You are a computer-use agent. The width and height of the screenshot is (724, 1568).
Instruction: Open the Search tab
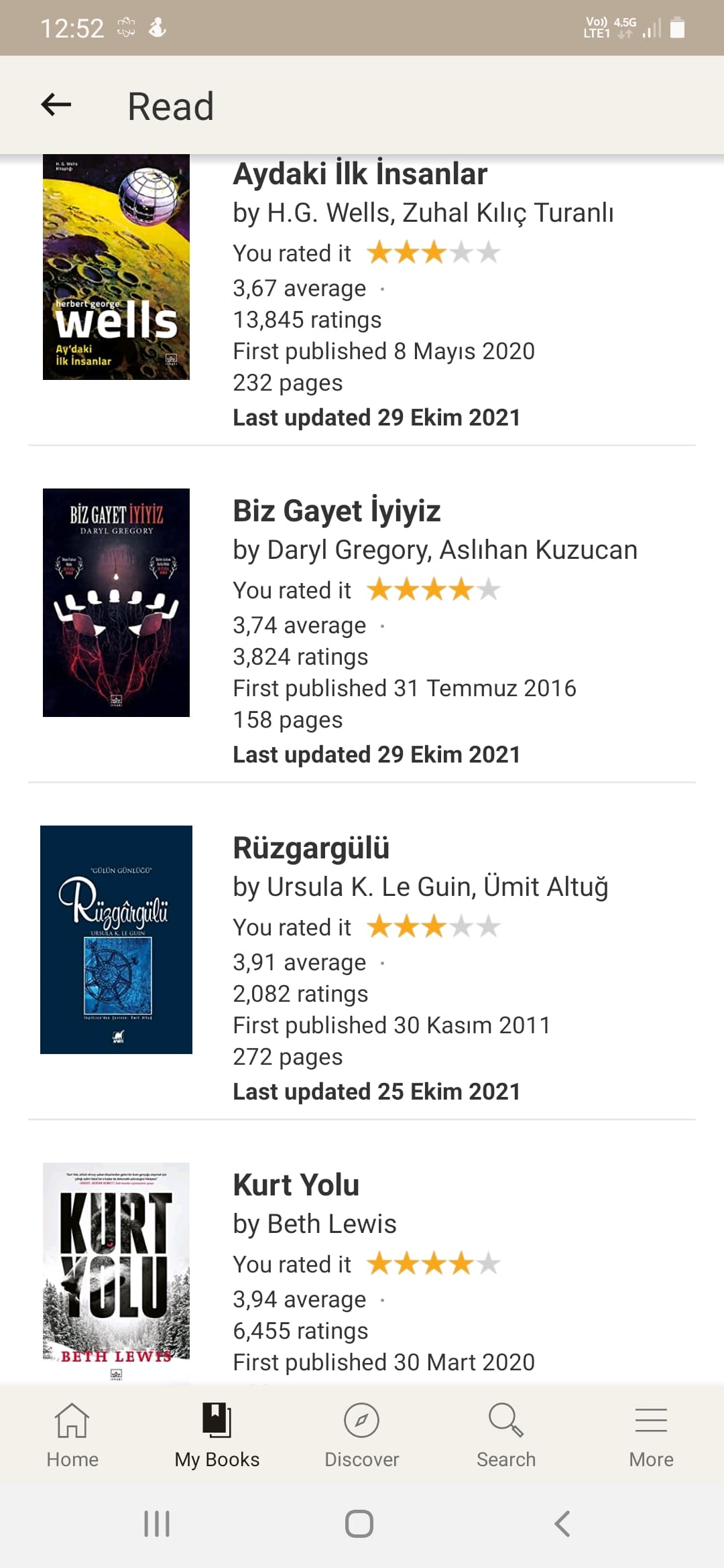[506, 1435]
